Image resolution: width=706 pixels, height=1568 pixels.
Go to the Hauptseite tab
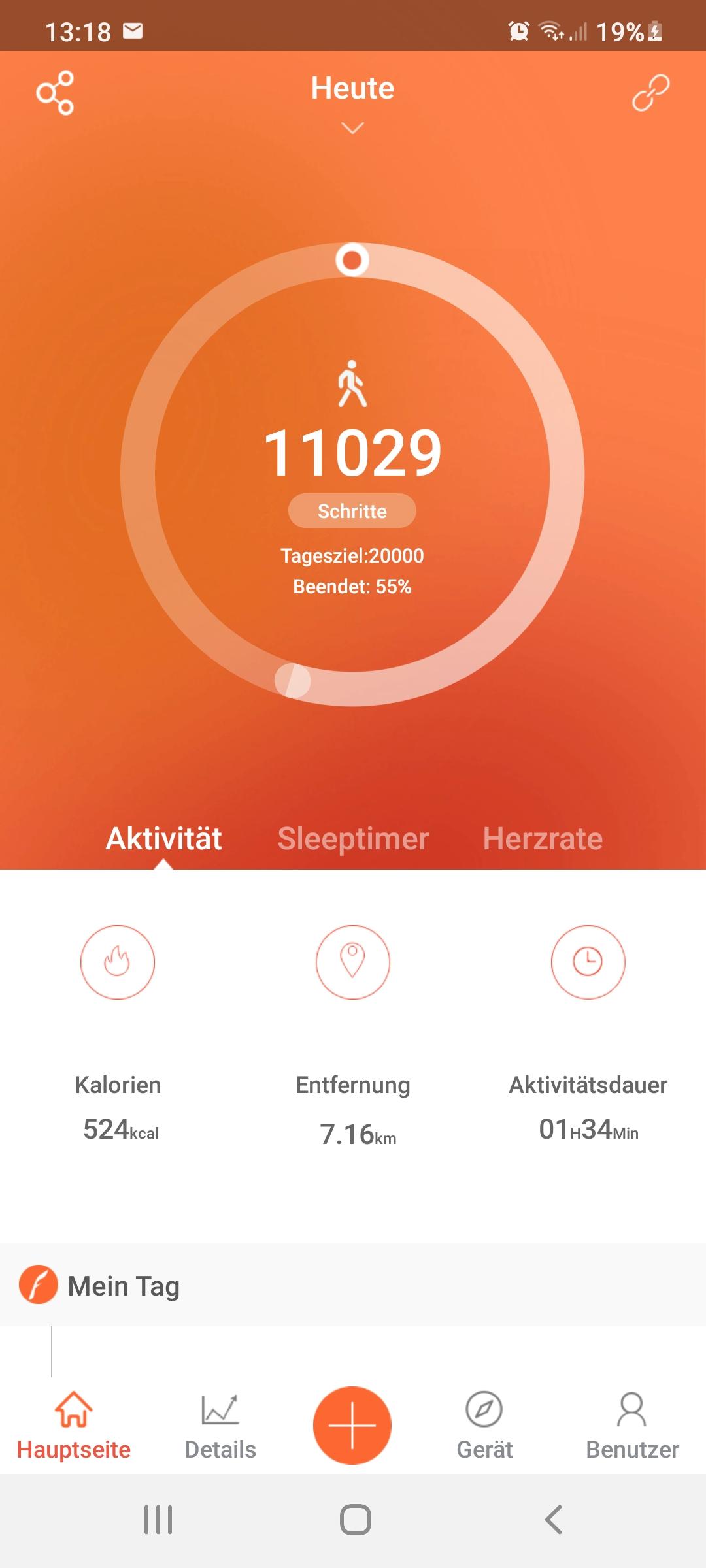pos(74,1426)
